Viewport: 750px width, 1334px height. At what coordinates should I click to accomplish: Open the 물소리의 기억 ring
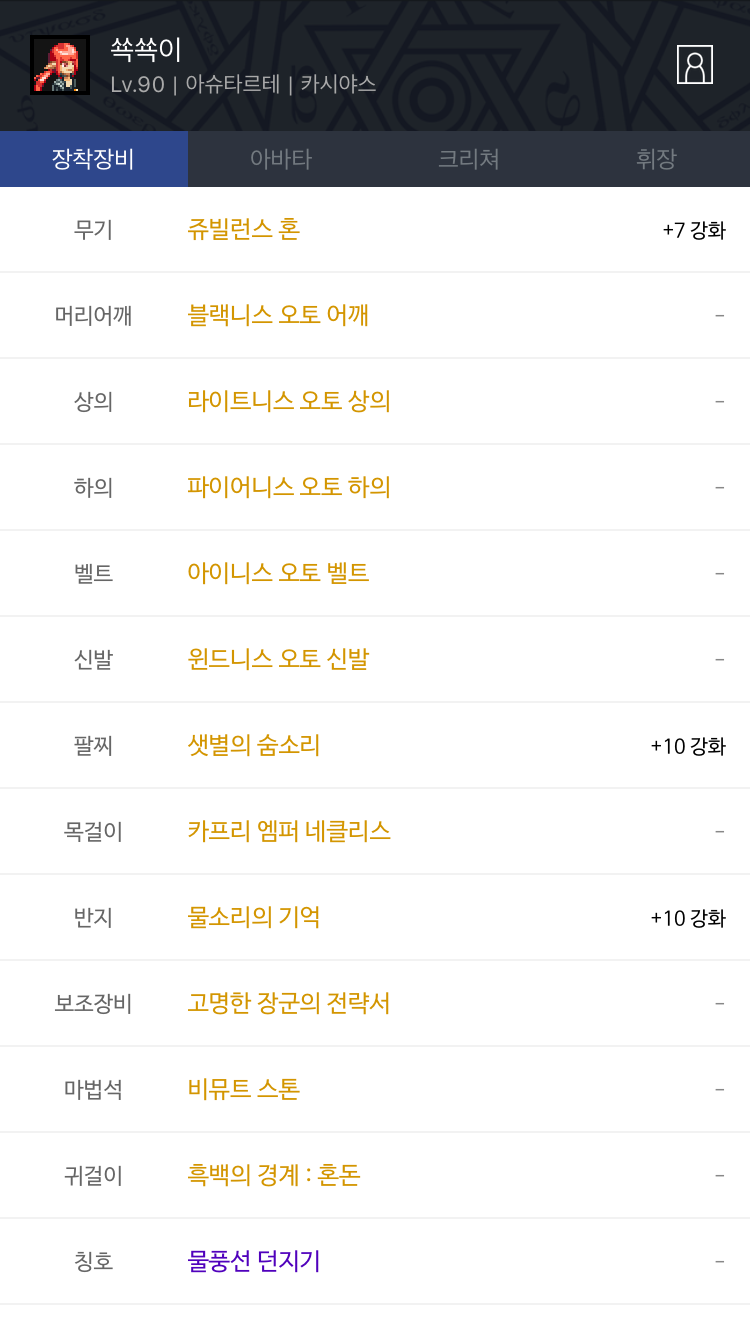coord(254,918)
